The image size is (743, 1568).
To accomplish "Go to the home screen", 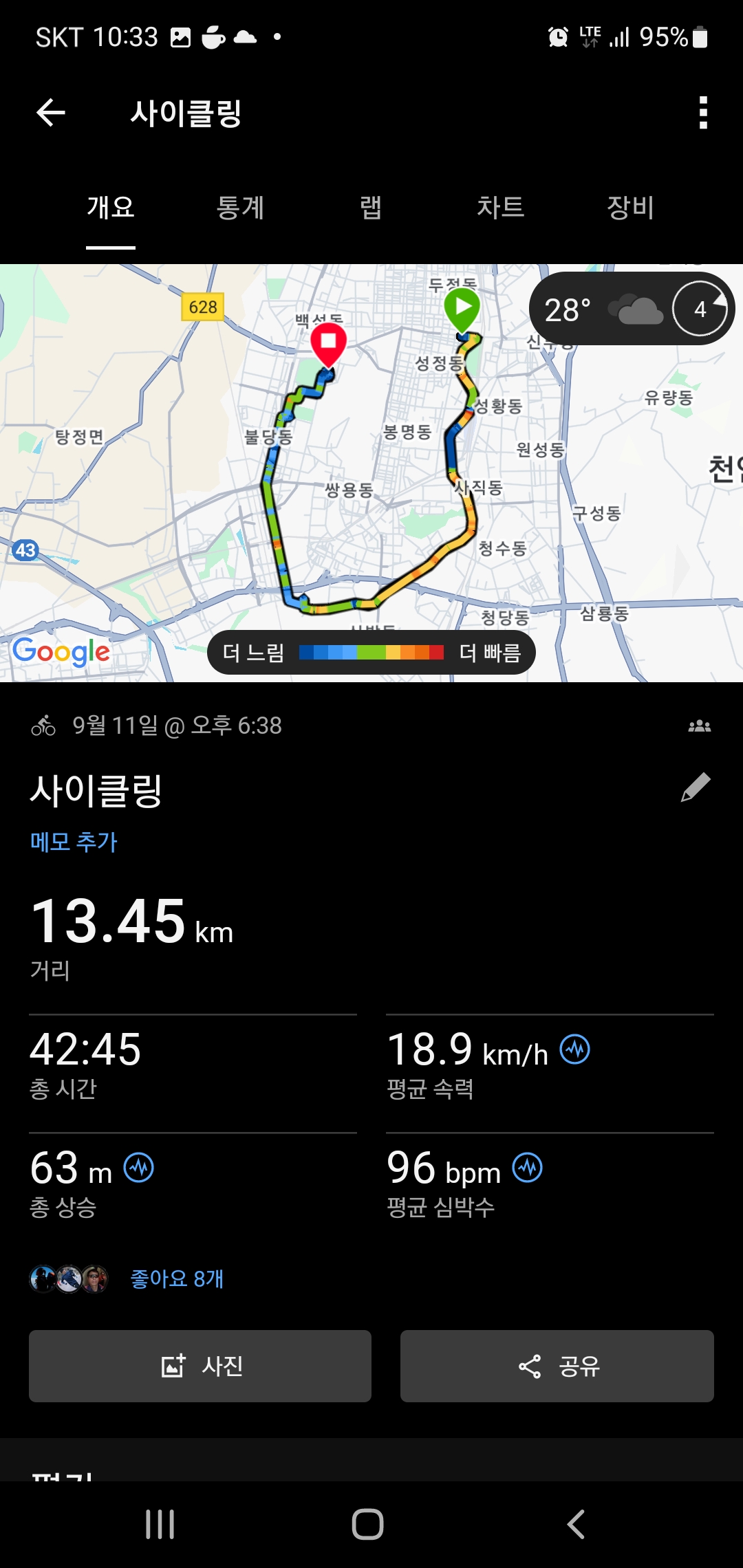I will [368, 1524].
